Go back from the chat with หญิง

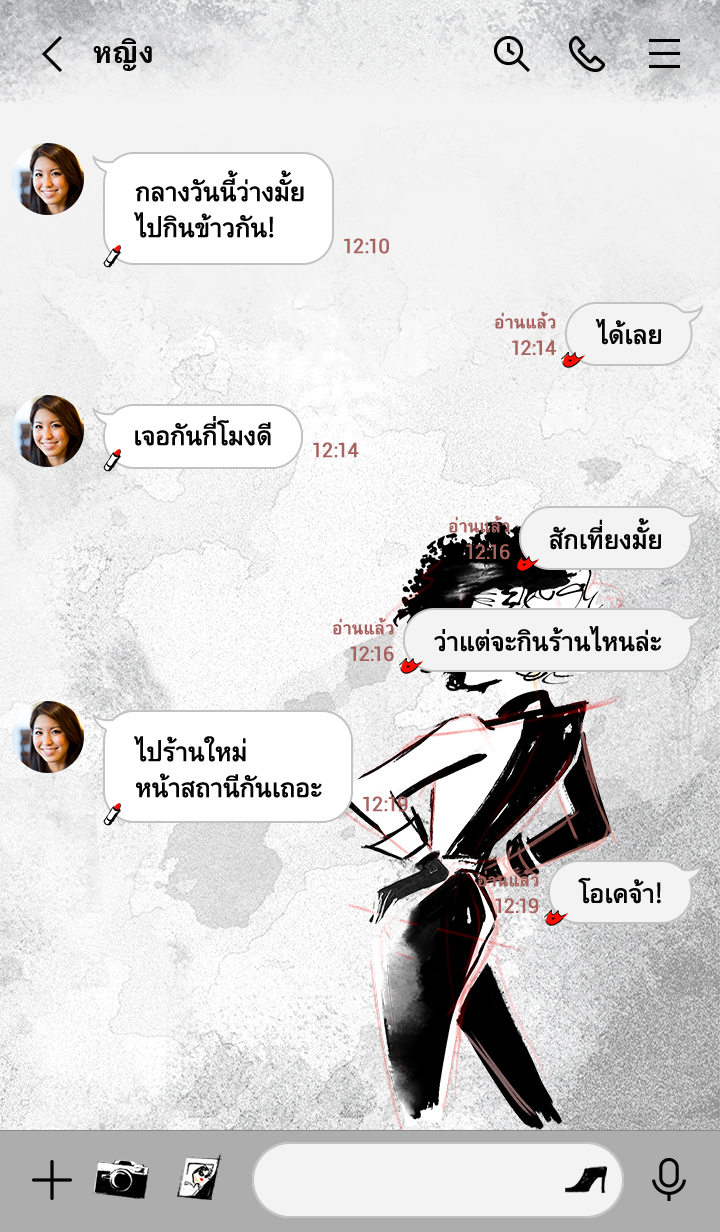click(x=52, y=54)
